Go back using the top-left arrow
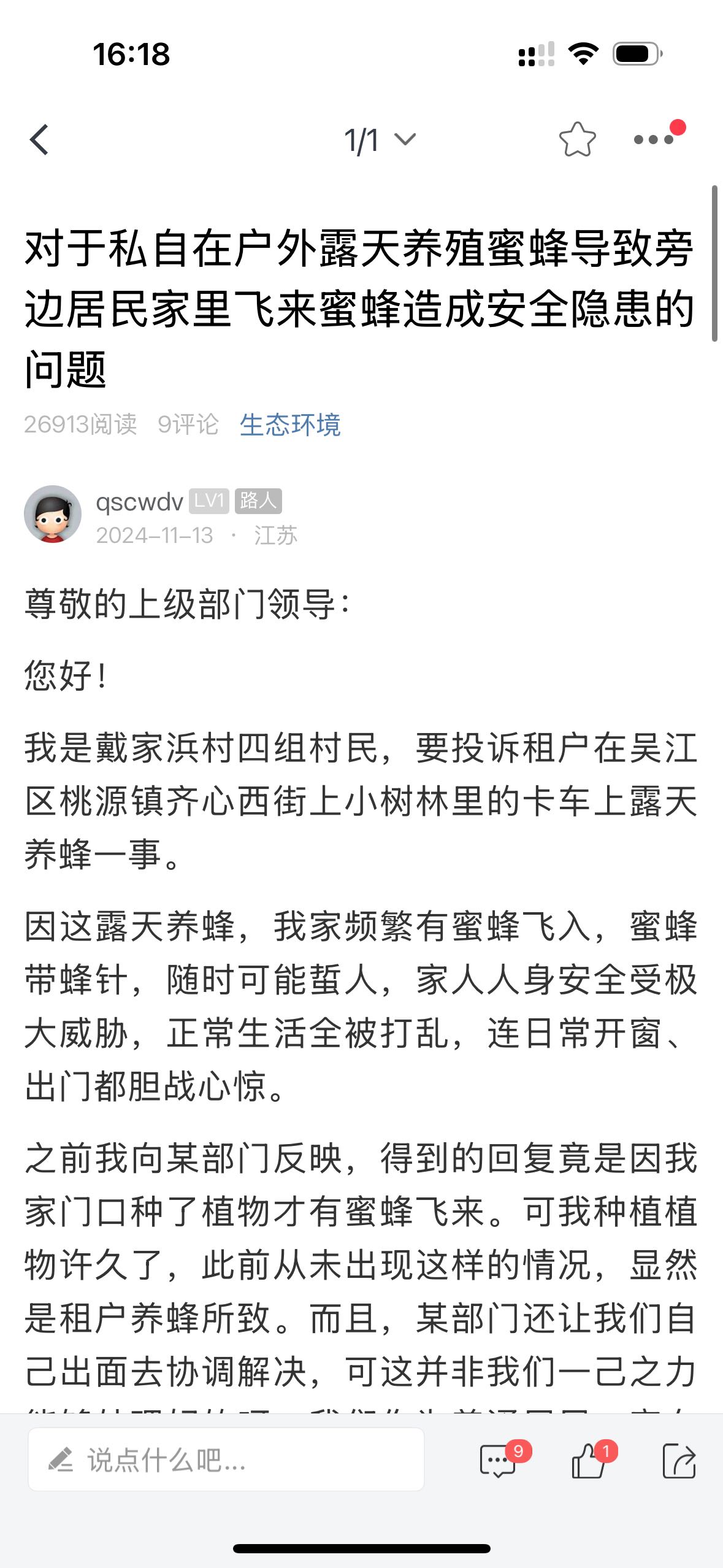The height and width of the screenshot is (1568, 723). [39, 140]
